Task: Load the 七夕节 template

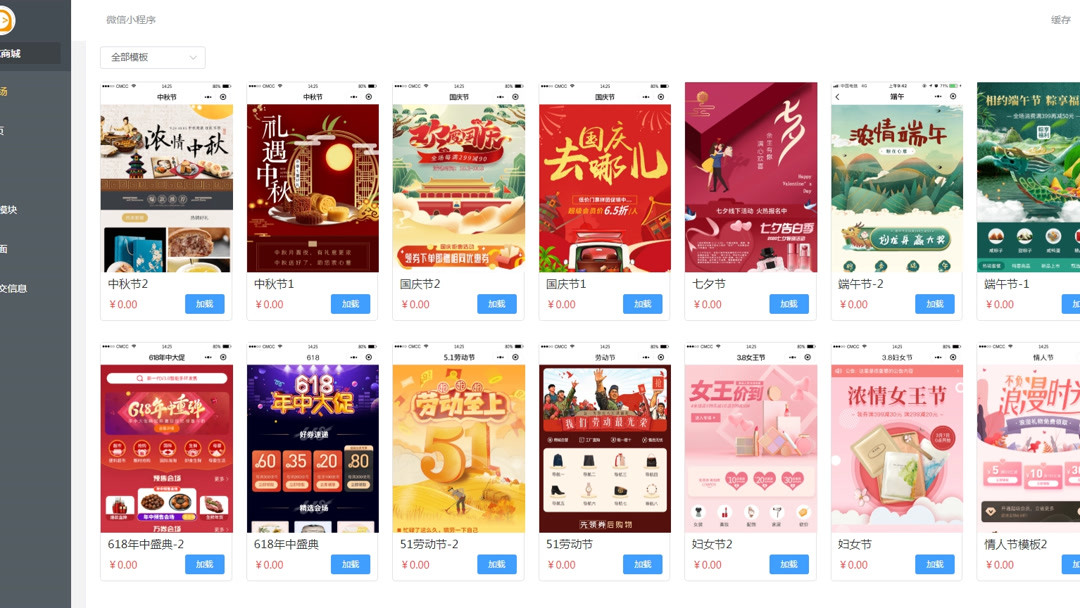Action: click(788, 304)
